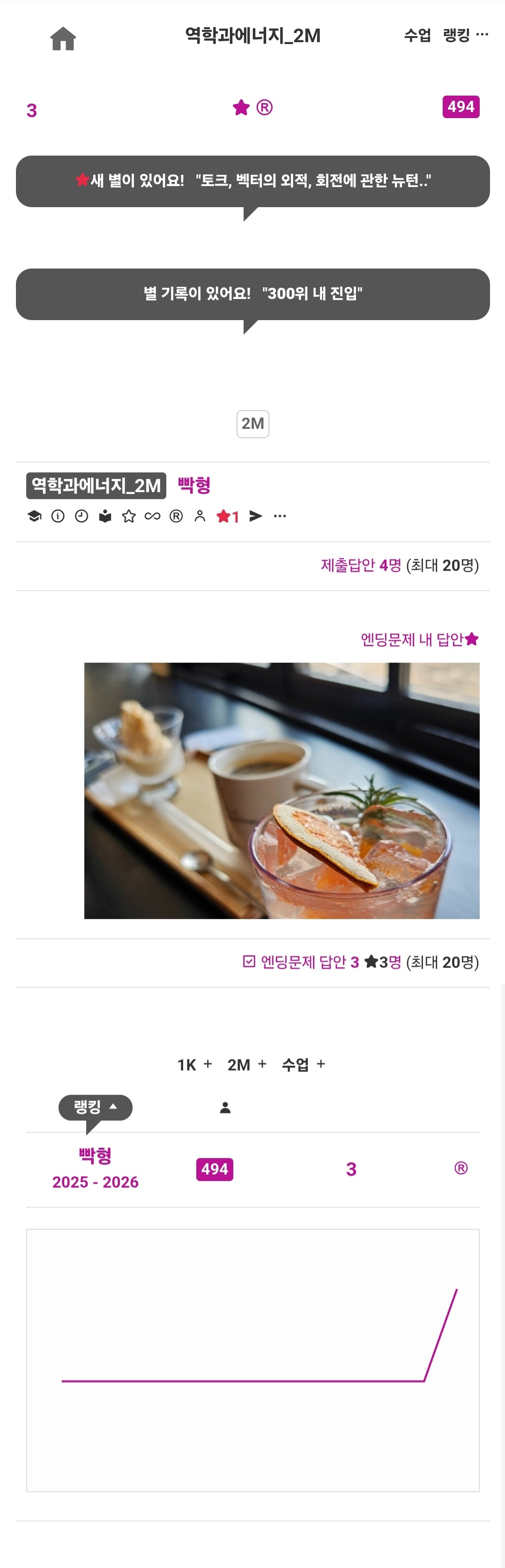
Task: Open the star record notification bubble
Action: [252, 294]
